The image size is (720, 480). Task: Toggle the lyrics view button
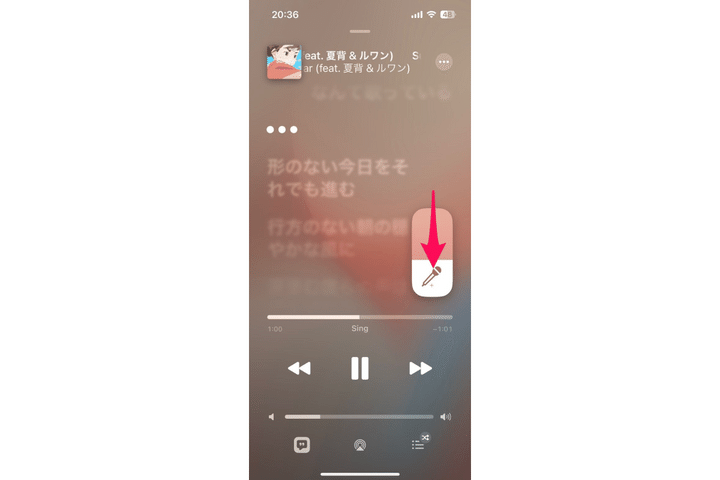click(302, 445)
